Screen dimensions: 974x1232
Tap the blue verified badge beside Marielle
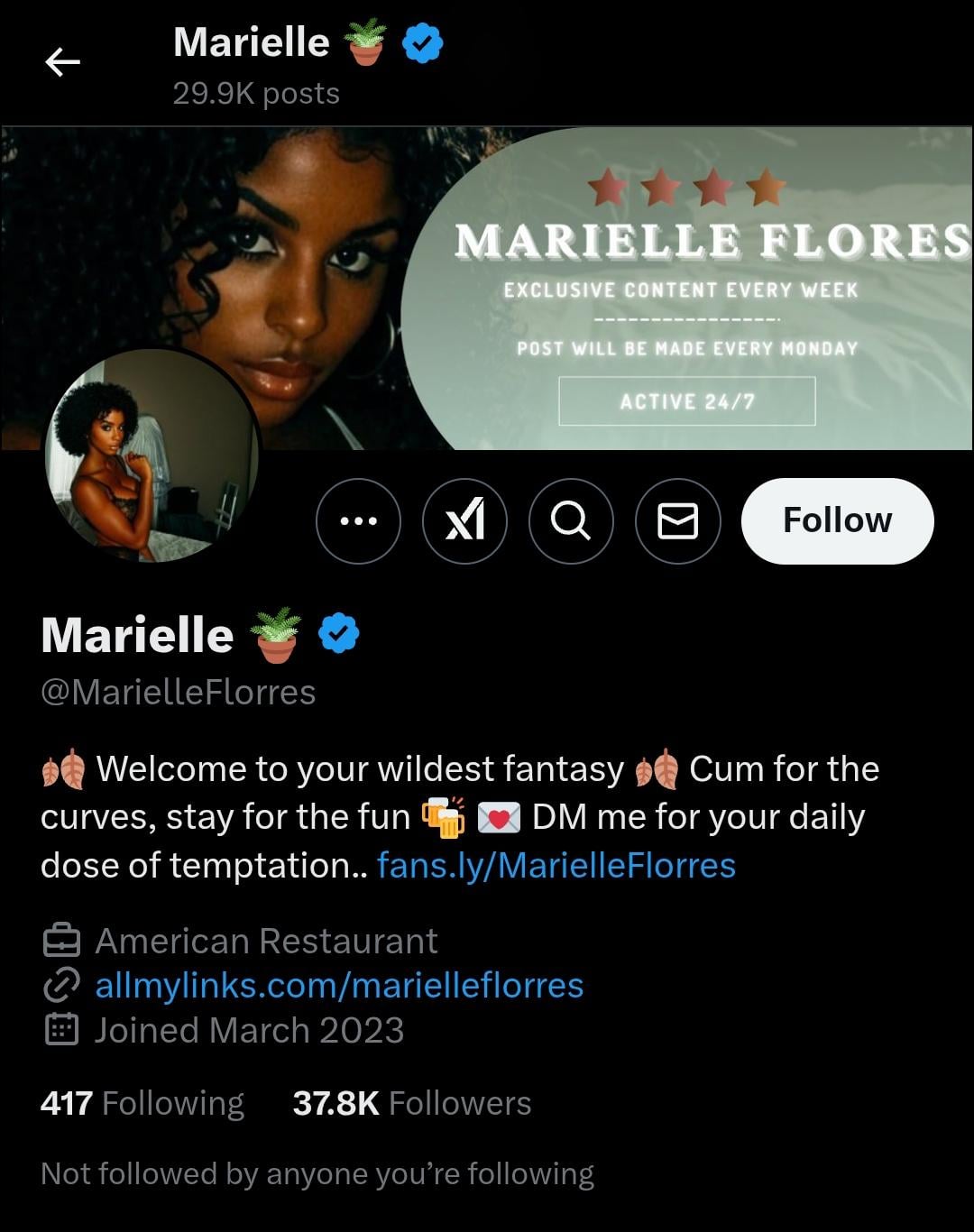[x=339, y=634]
